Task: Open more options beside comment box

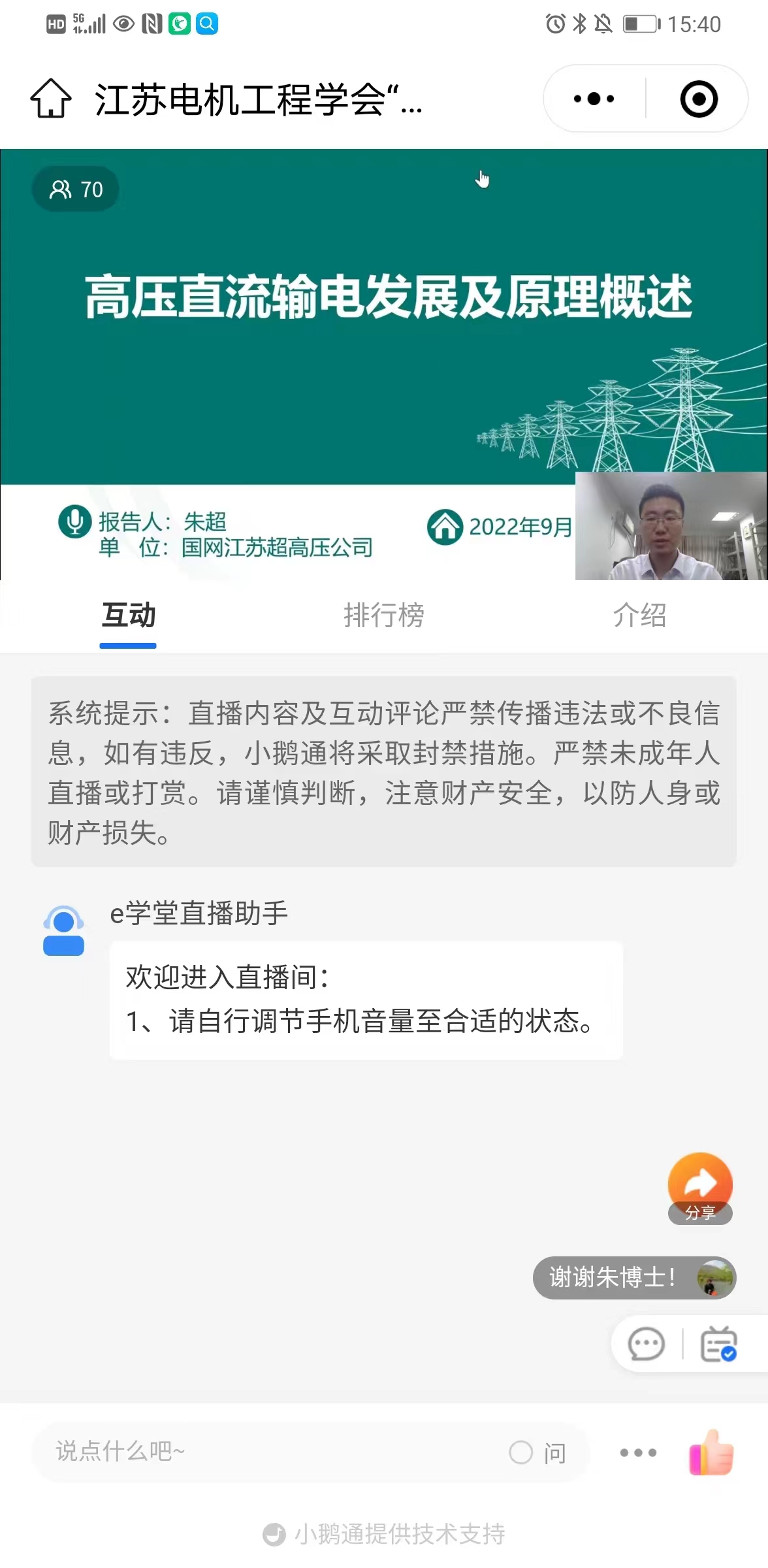Action: (638, 1452)
